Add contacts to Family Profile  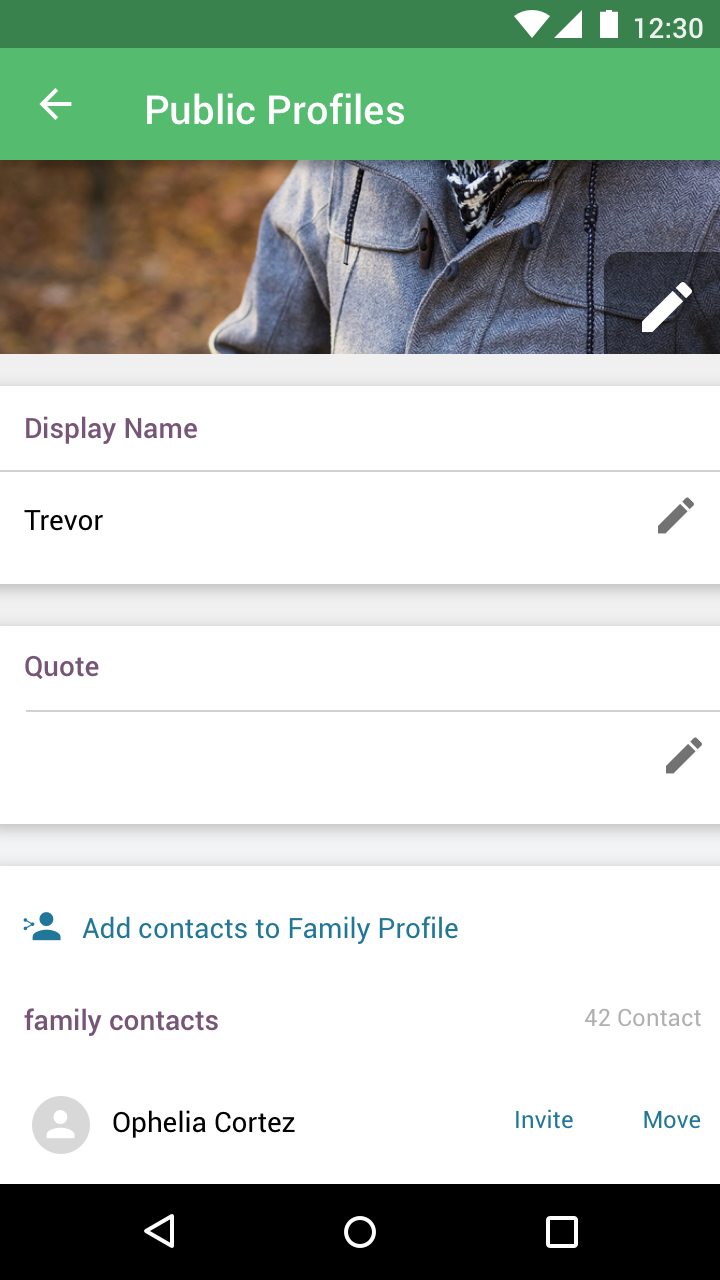pos(269,928)
